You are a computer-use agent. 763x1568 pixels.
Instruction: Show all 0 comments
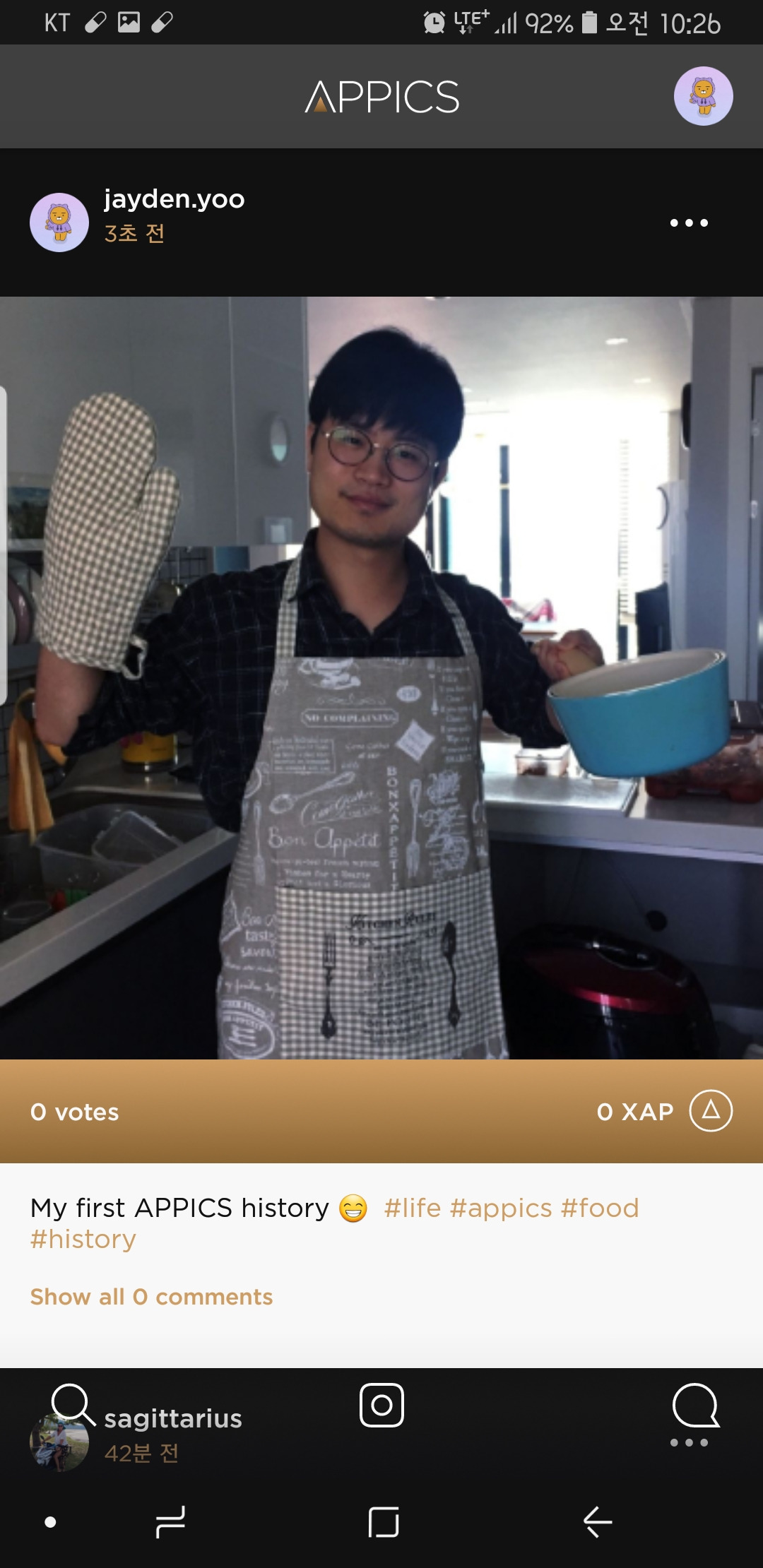(151, 1297)
